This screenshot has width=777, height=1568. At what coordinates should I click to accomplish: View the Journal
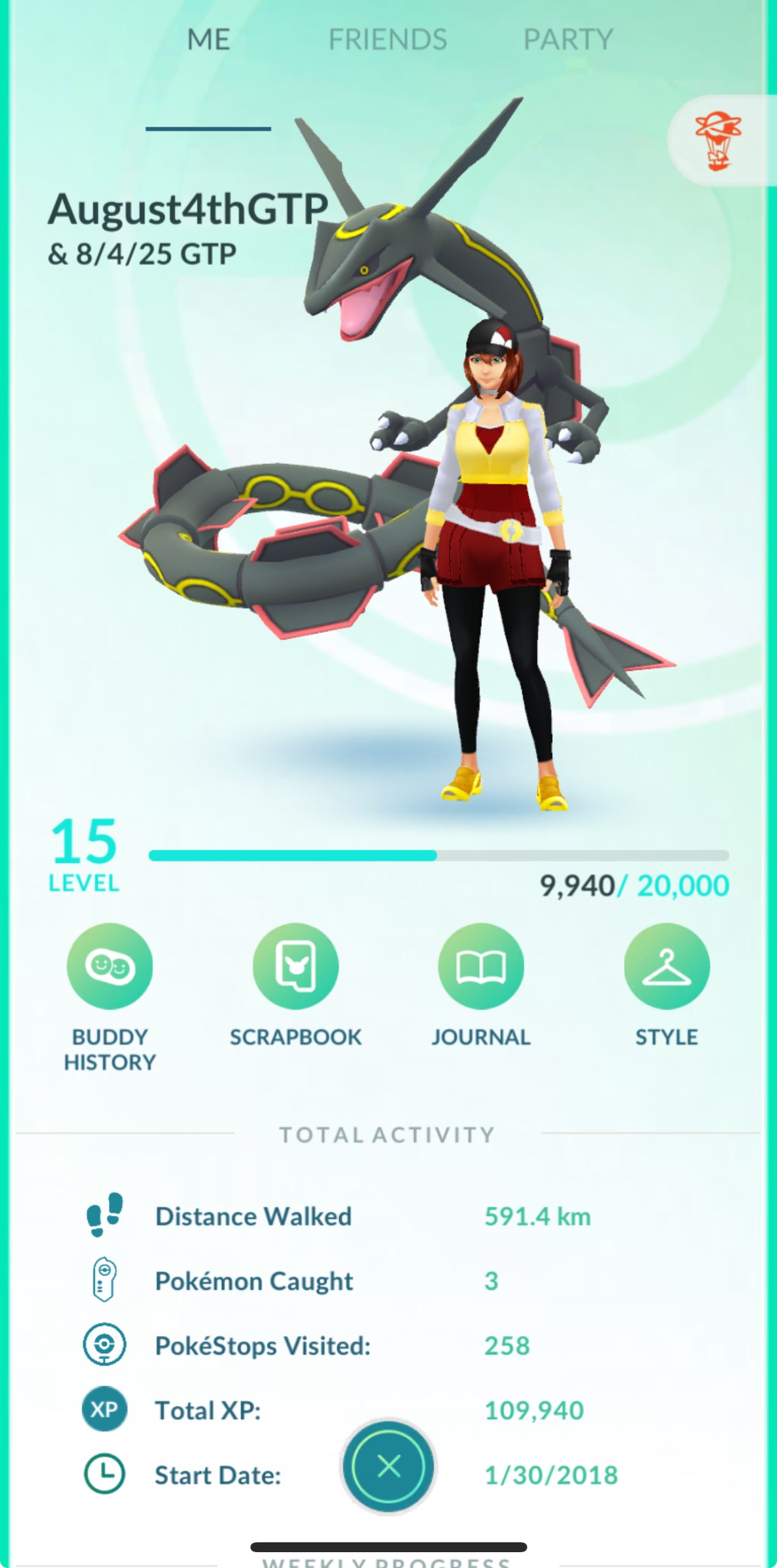(x=480, y=966)
